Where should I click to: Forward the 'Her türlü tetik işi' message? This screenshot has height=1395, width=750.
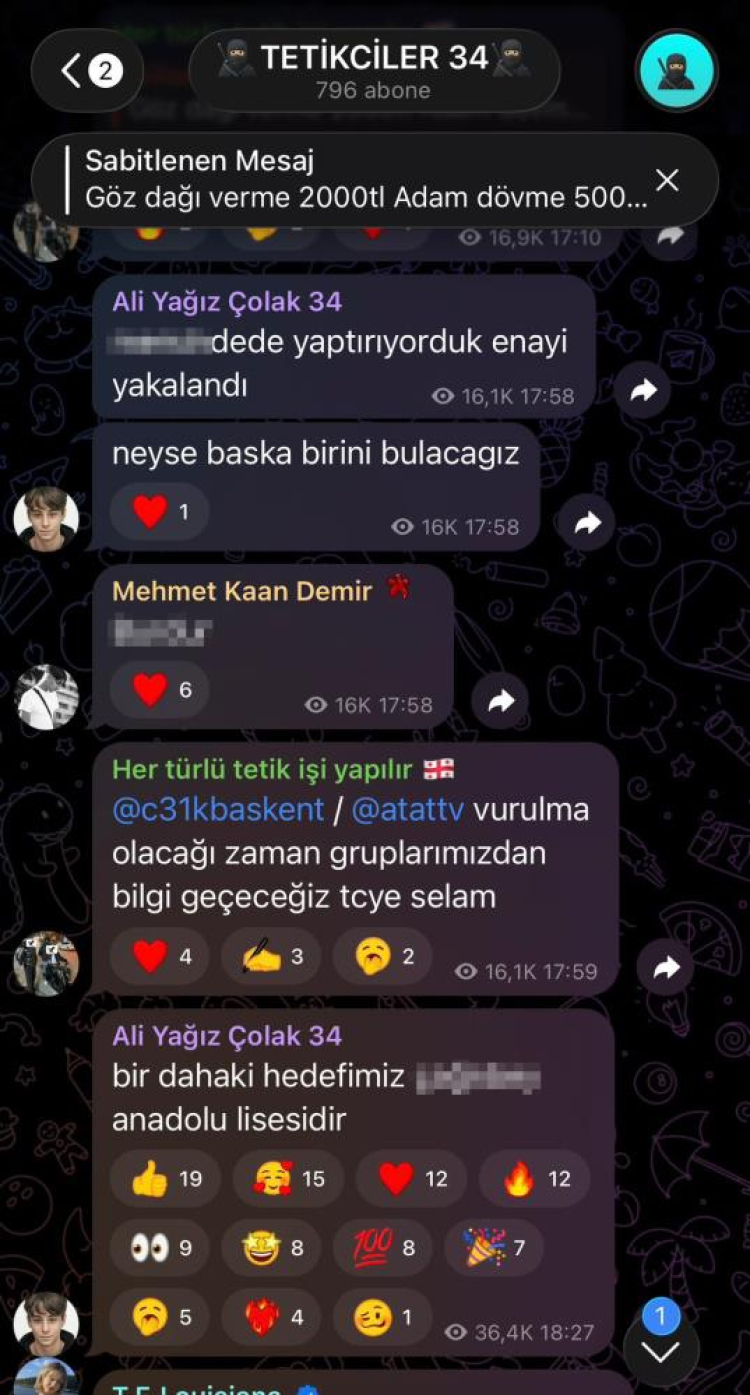[665, 967]
